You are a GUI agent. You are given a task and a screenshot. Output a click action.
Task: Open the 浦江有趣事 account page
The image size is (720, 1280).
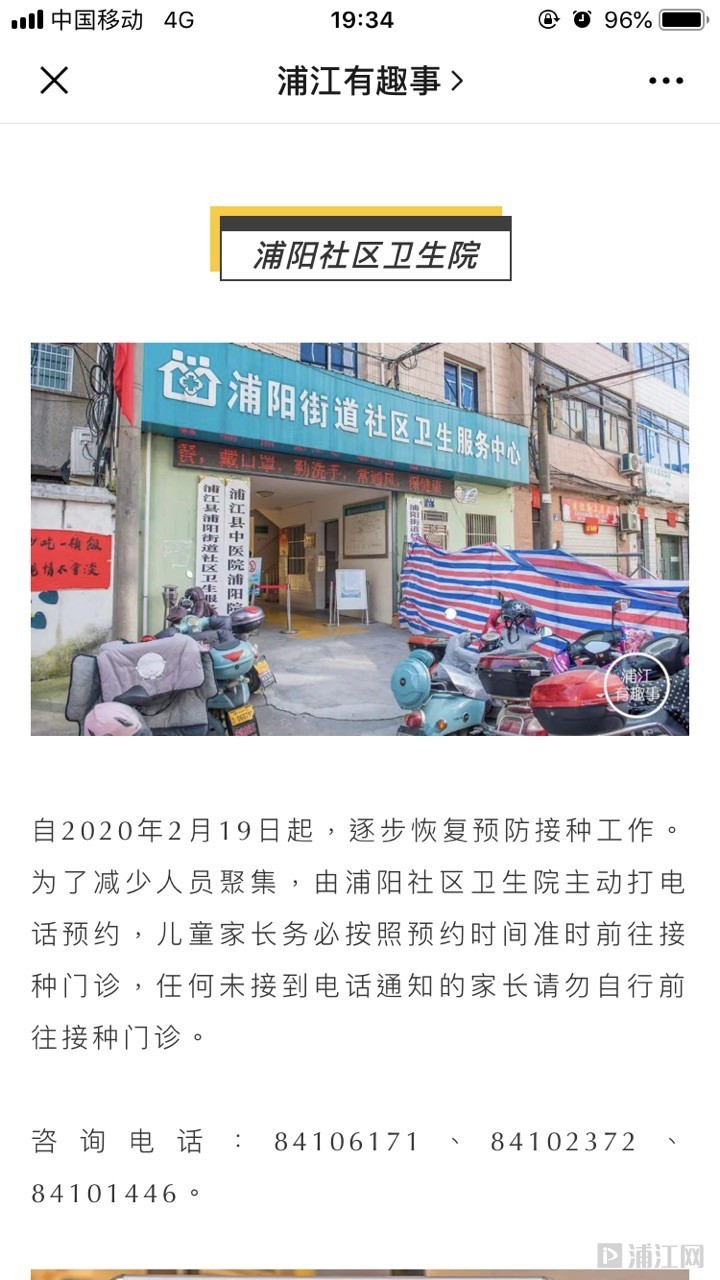(x=369, y=81)
